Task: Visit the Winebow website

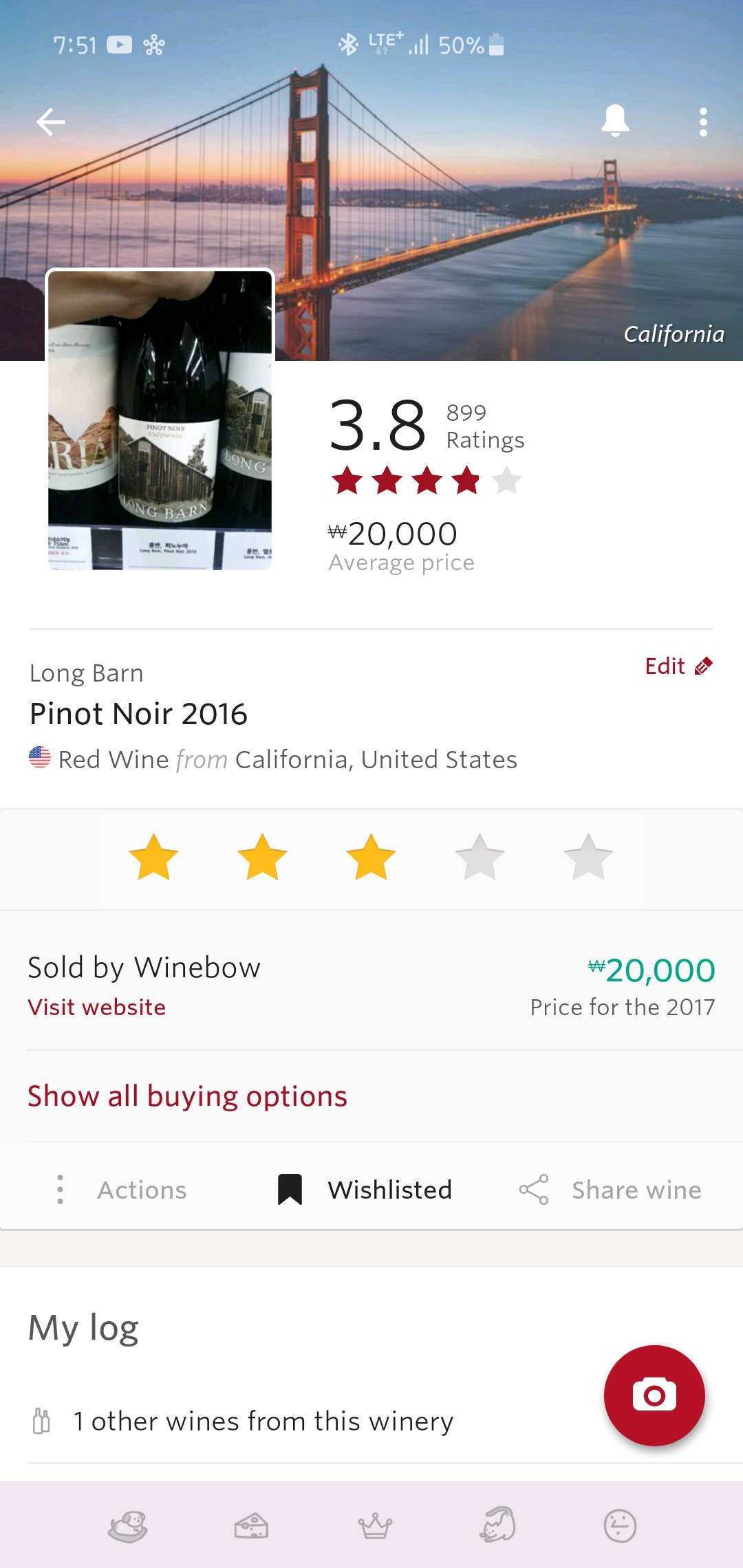Action: pos(97,1008)
